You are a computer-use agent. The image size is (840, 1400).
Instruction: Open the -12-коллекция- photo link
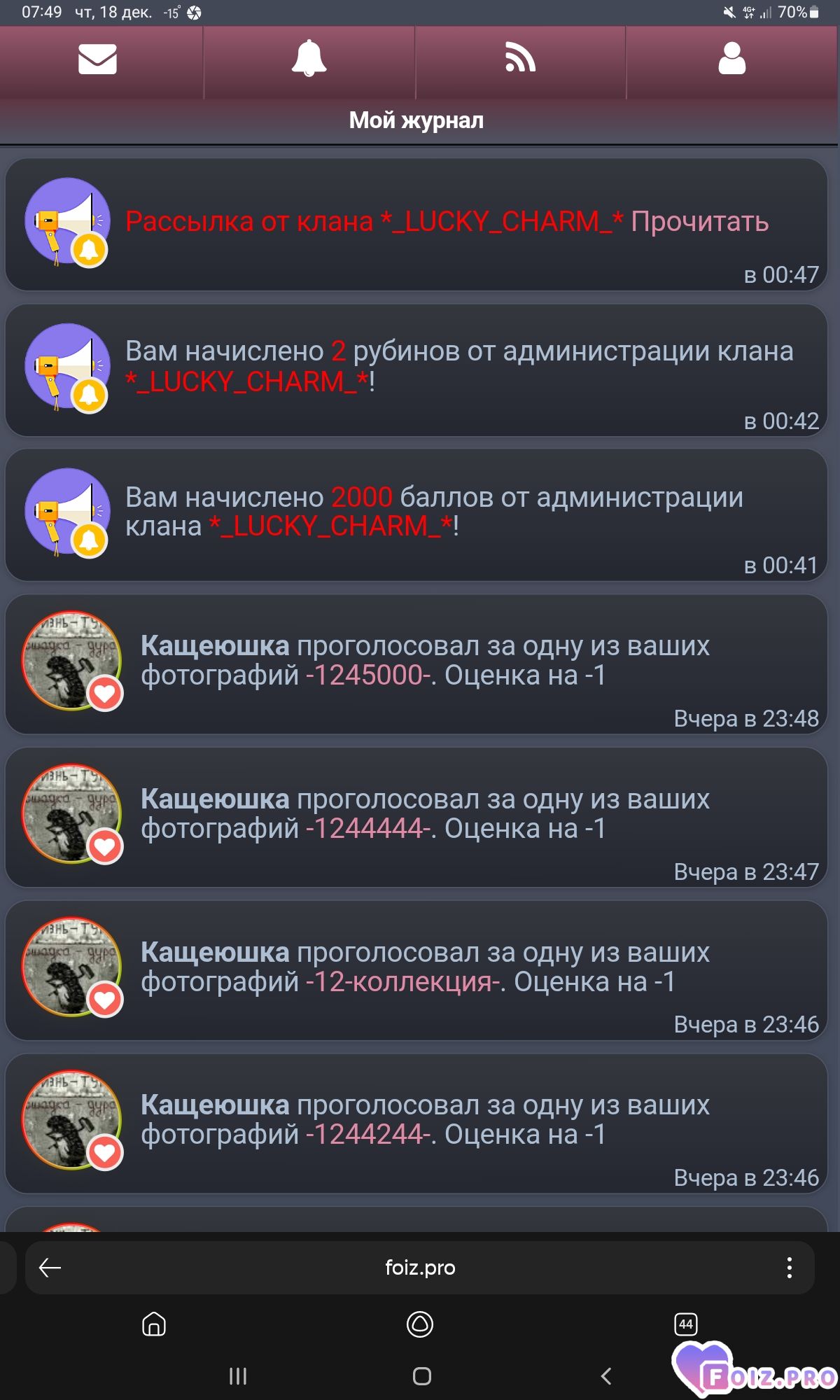(x=402, y=982)
